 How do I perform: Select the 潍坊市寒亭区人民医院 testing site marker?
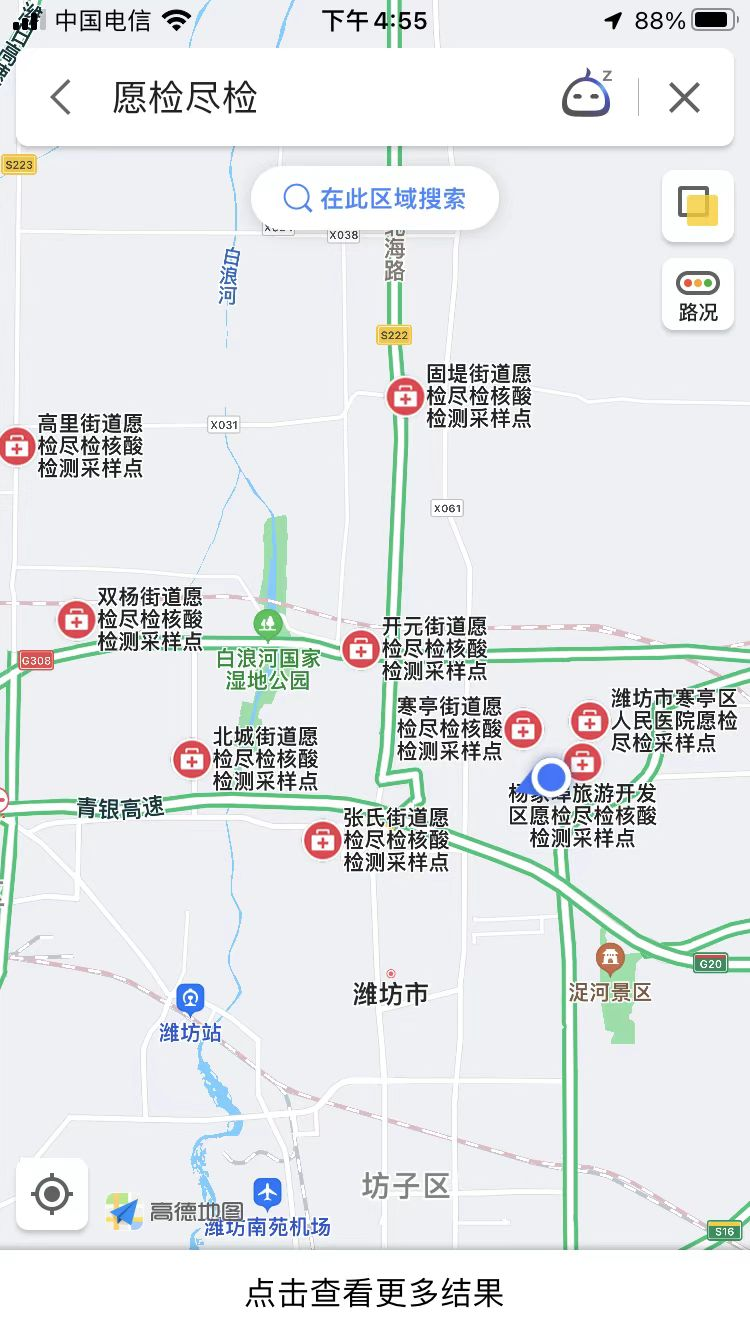(x=589, y=721)
